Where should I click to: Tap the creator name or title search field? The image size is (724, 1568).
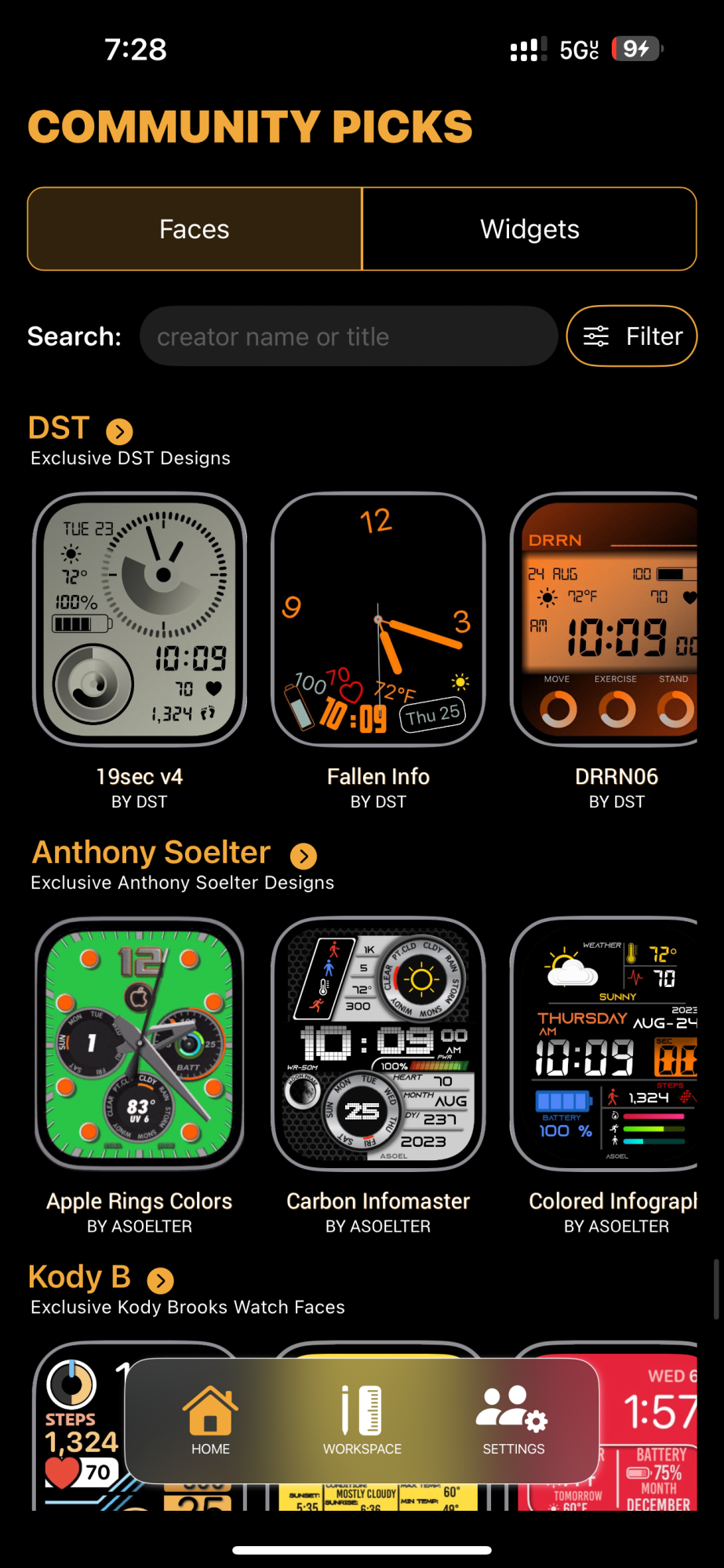[x=348, y=336]
